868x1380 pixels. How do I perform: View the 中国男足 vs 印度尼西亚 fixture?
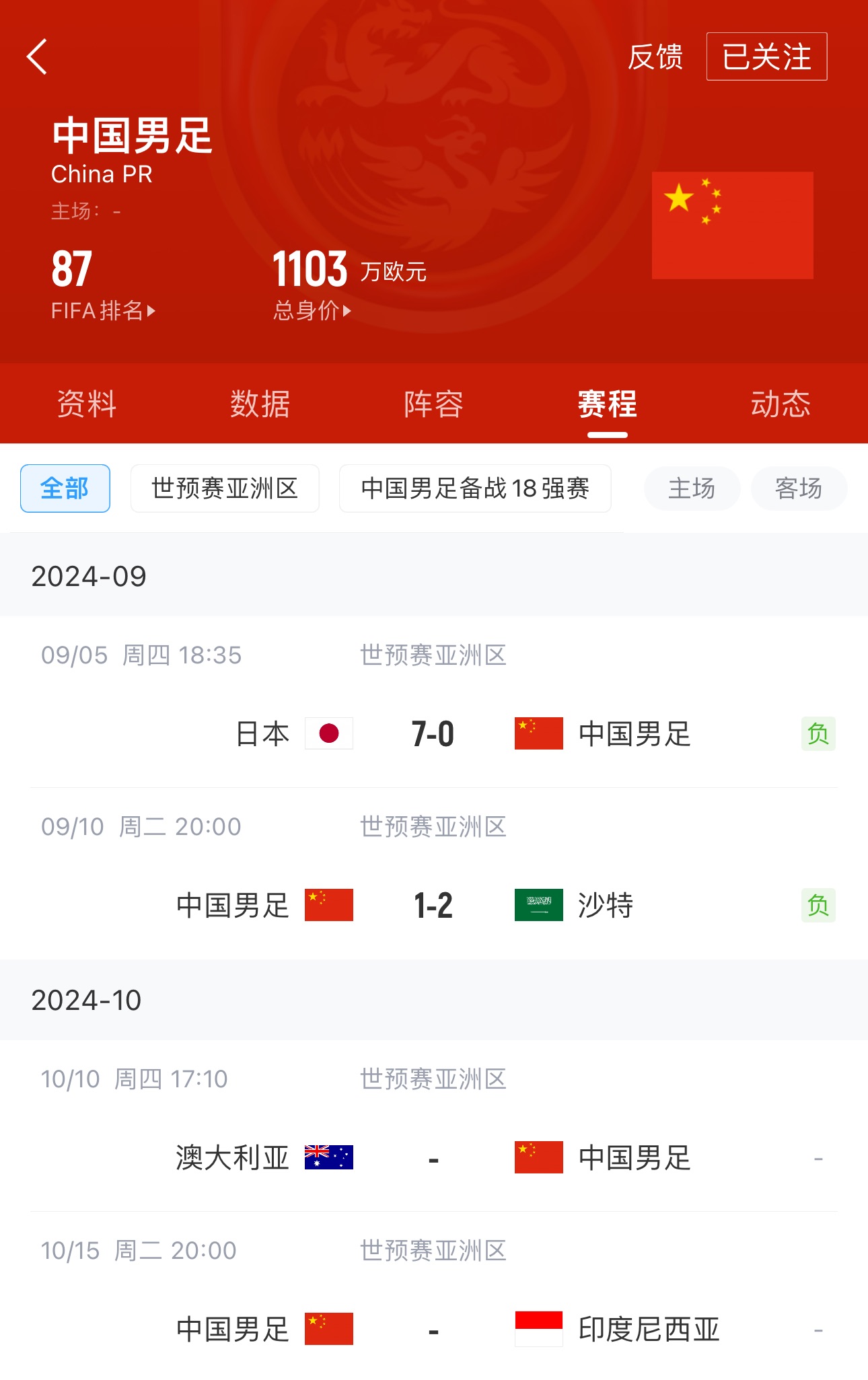click(433, 1330)
